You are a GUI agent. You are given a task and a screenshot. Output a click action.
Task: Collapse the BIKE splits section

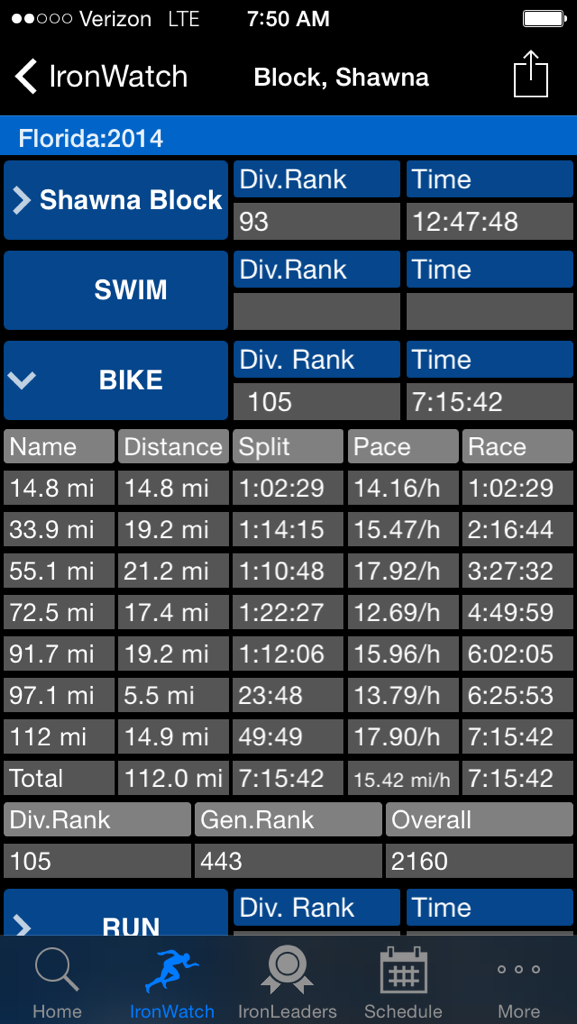coord(116,380)
